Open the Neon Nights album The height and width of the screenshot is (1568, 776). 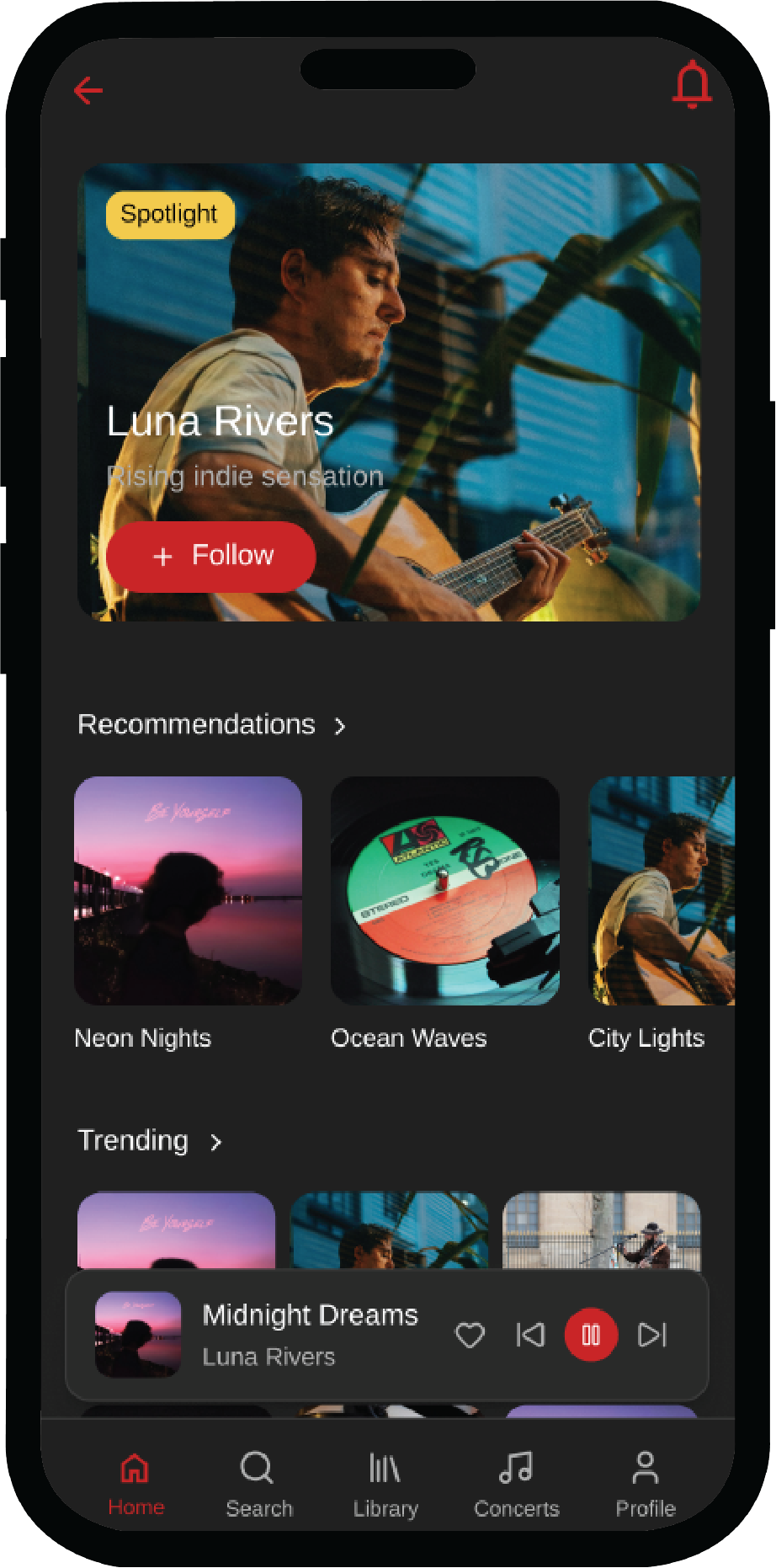click(188, 891)
